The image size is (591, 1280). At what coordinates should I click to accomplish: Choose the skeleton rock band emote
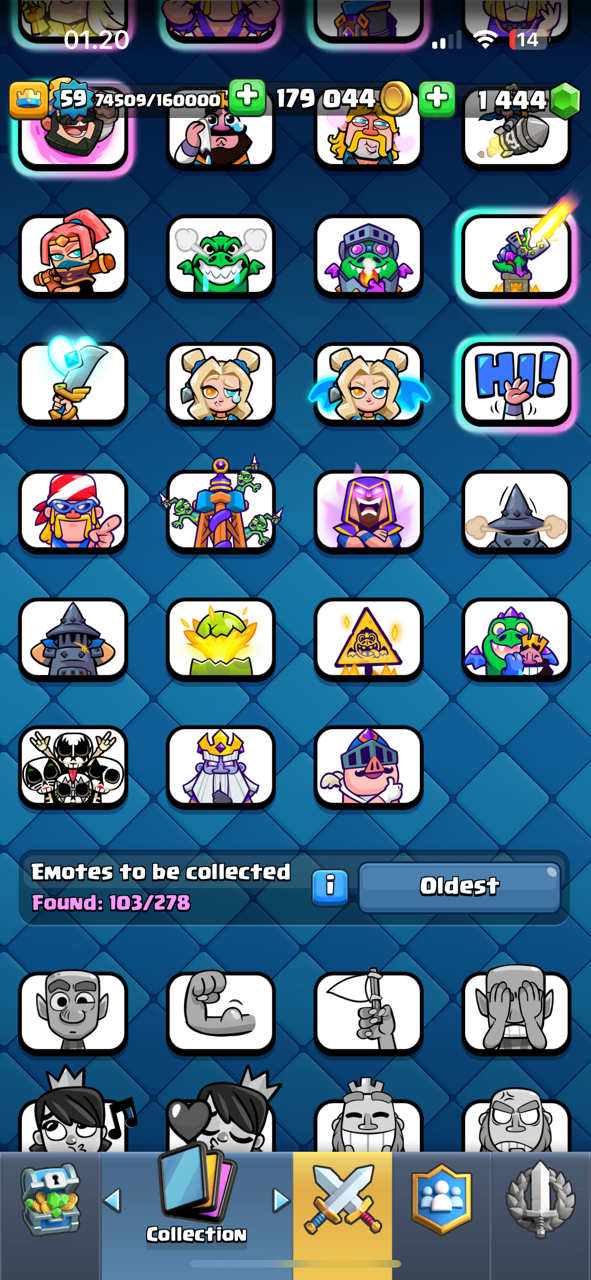[x=73, y=767]
